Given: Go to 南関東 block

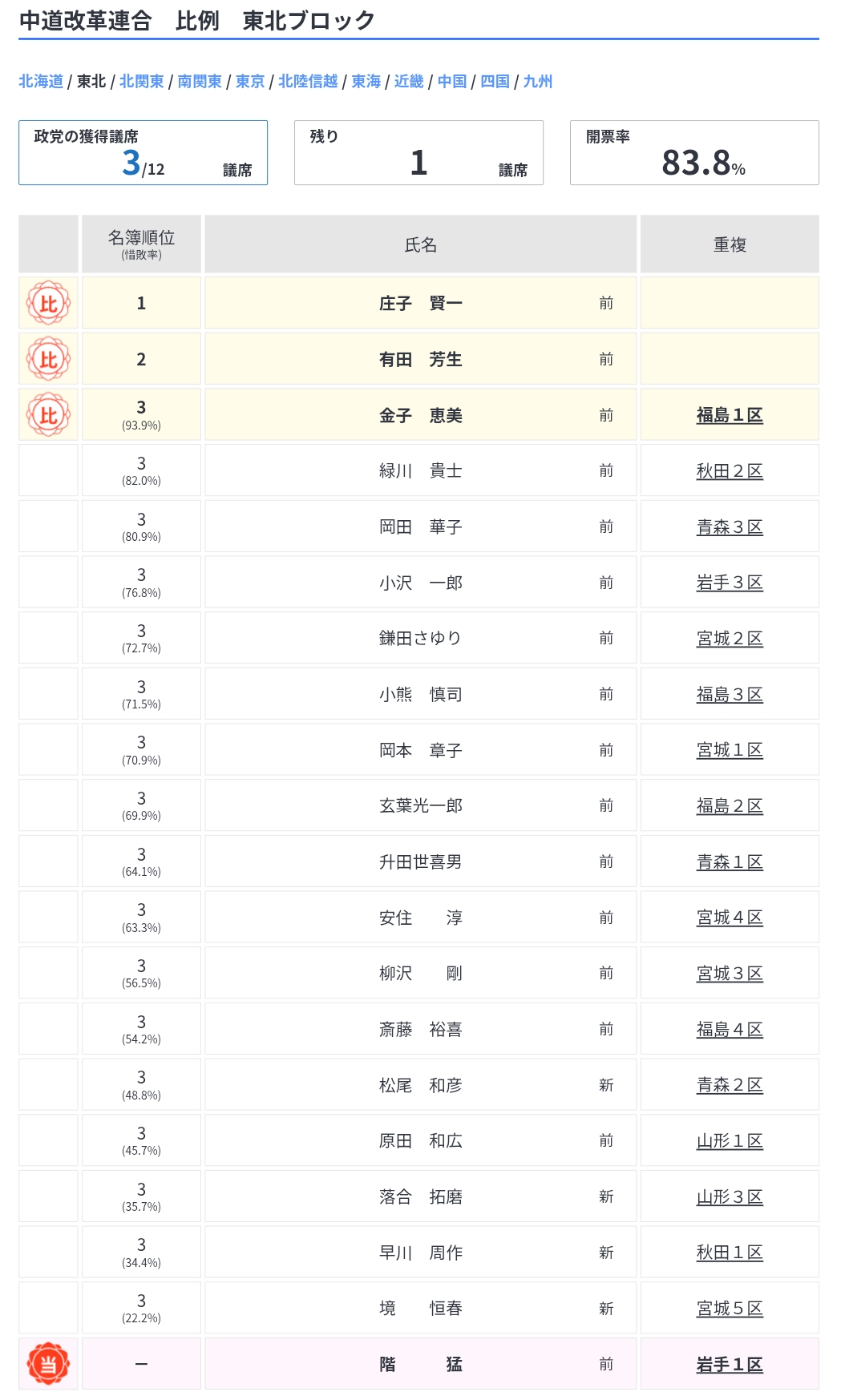Looking at the screenshot, I should [x=200, y=82].
